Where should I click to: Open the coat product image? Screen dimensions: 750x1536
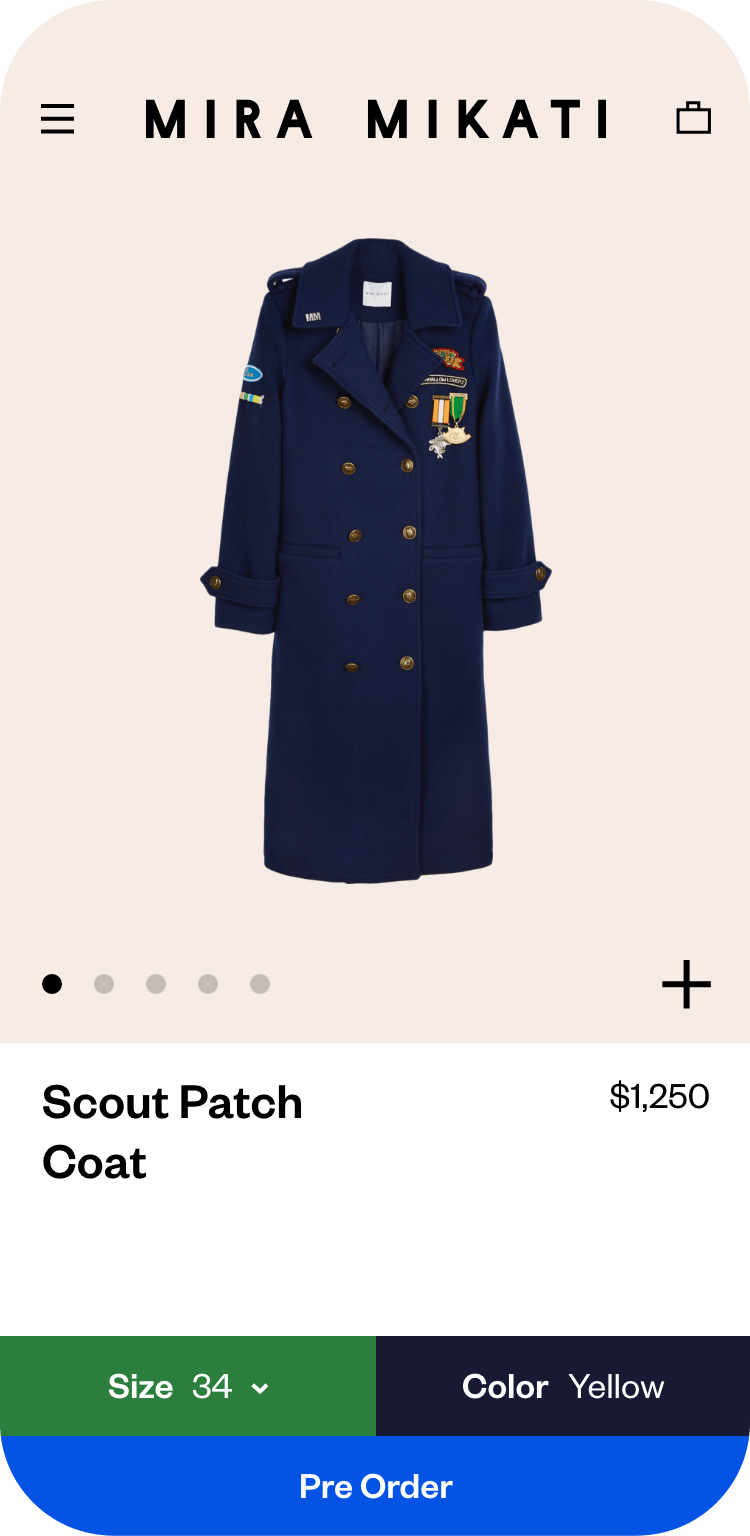[x=376, y=560]
